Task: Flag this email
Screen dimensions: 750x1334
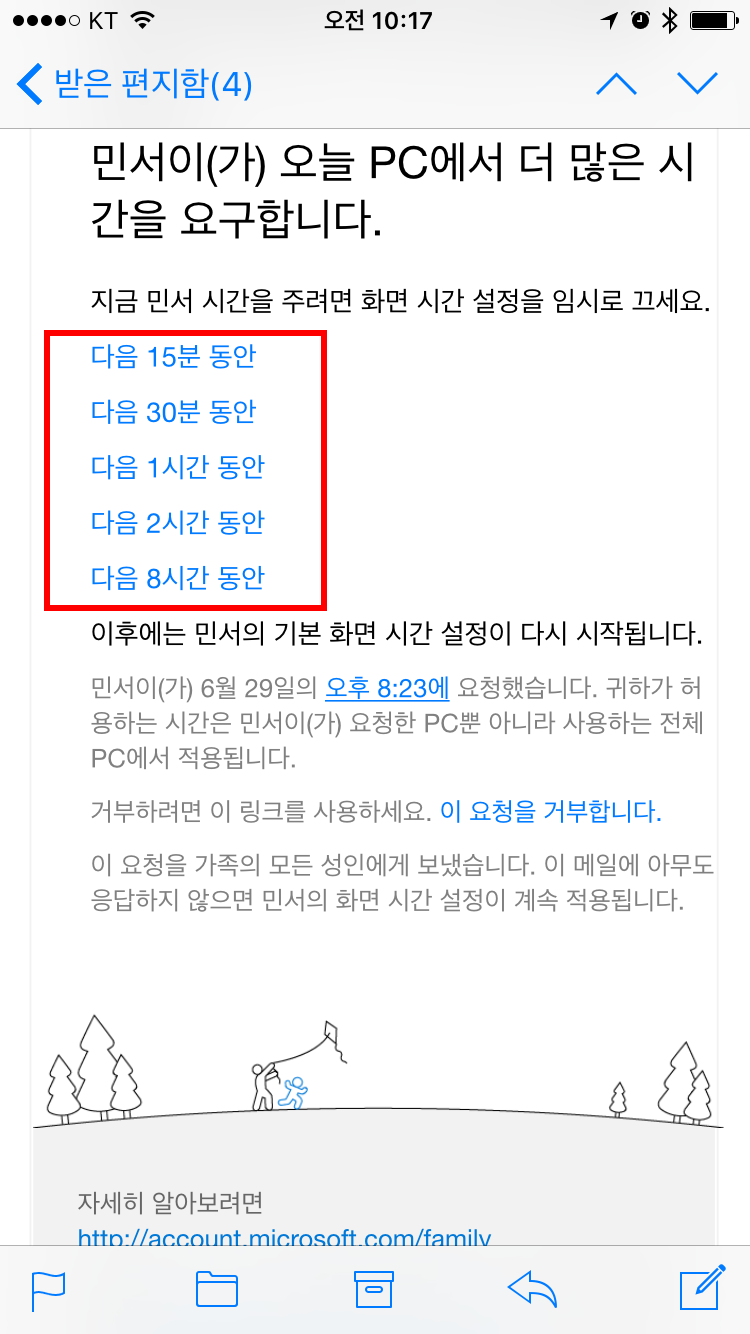Action: click(x=48, y=1289)
